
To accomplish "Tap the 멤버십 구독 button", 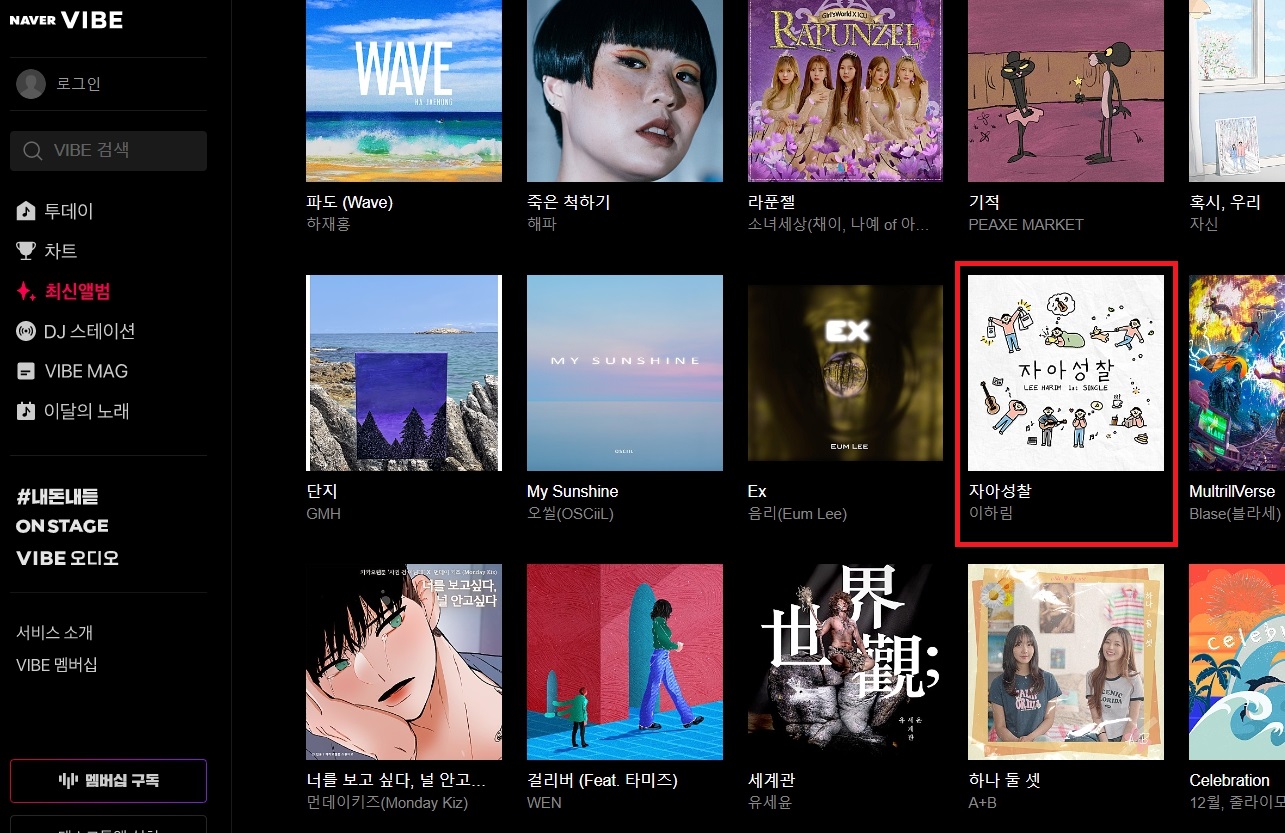I will [x=108, y=780].
